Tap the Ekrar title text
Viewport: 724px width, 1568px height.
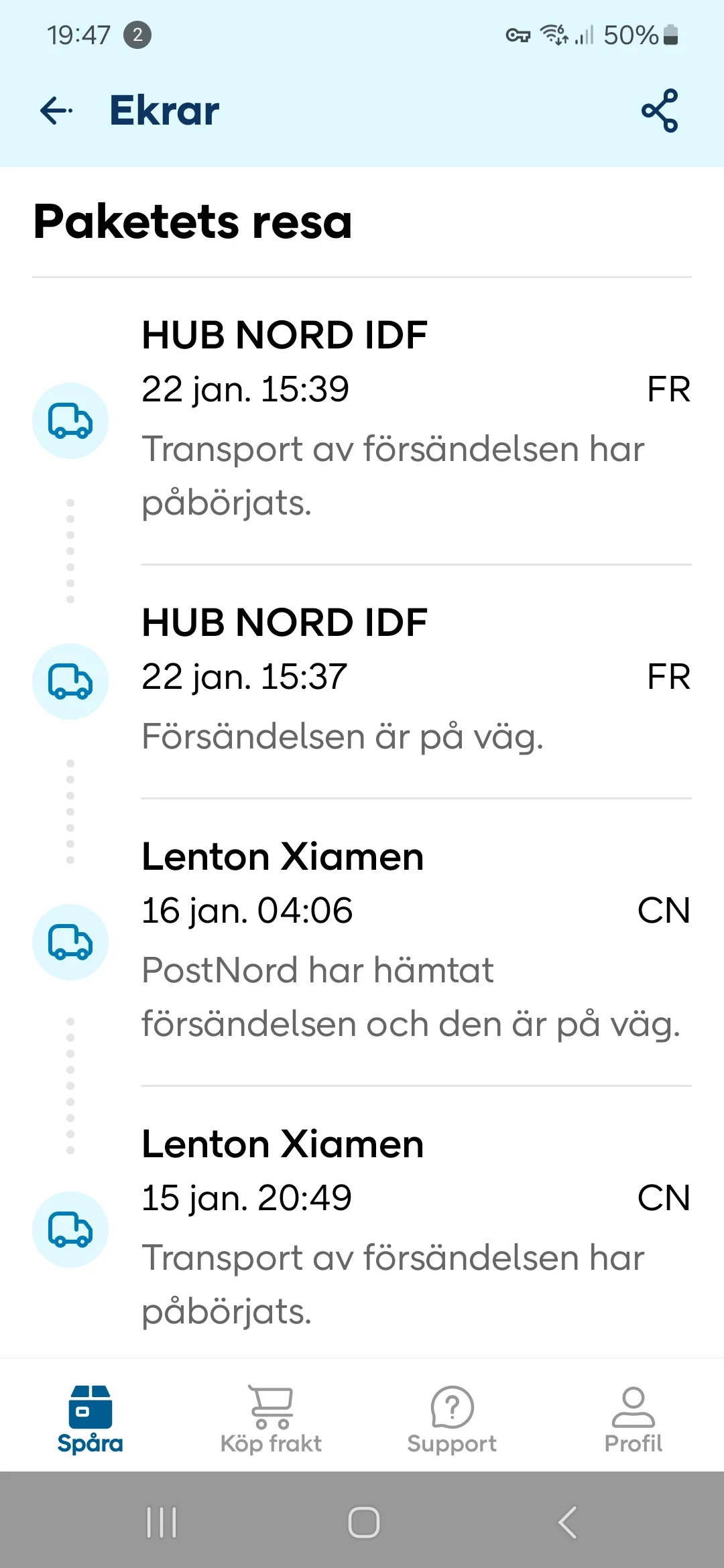[x=164, y=111]
